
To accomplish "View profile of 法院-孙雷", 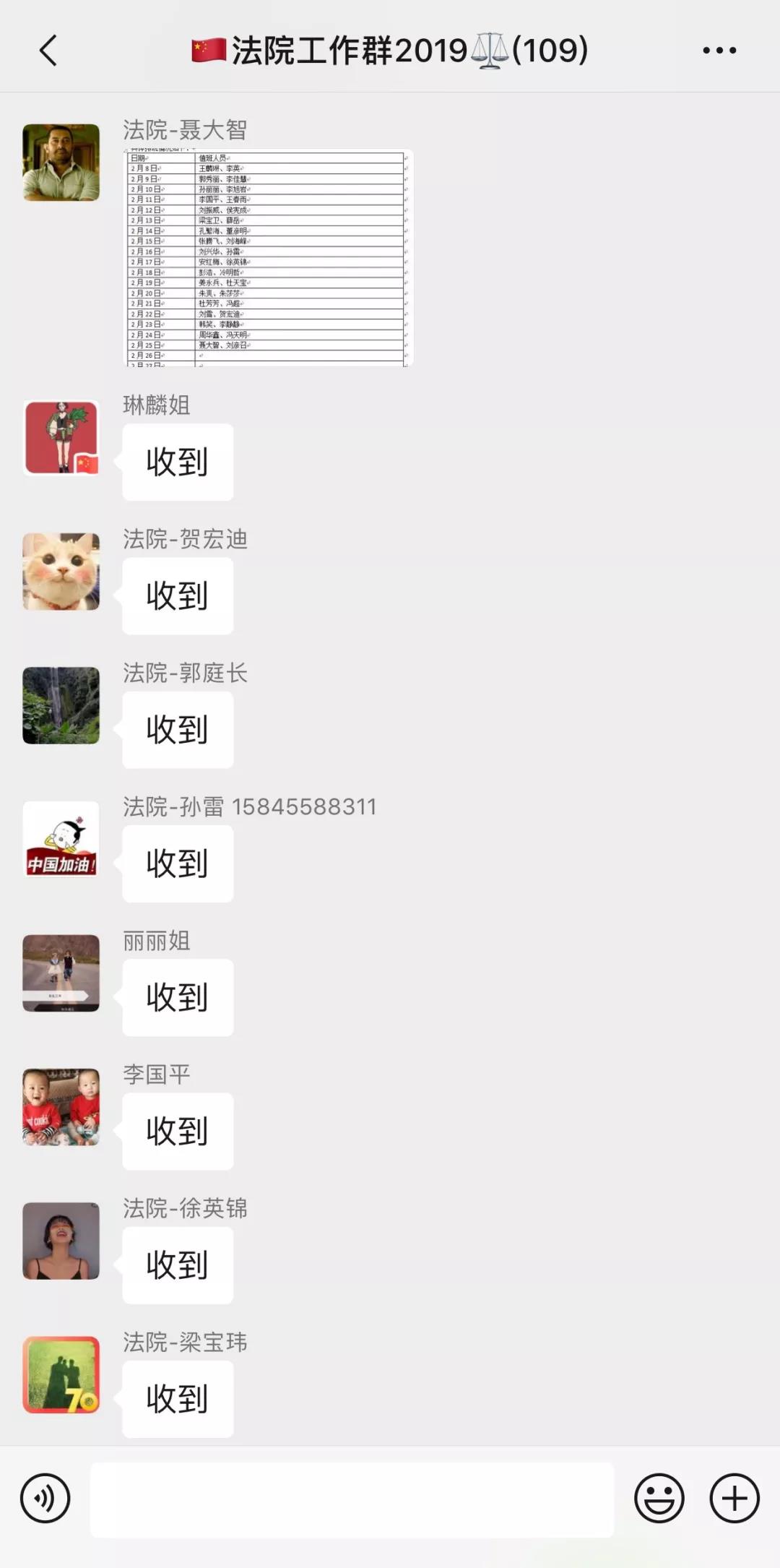I will point(61,839).
